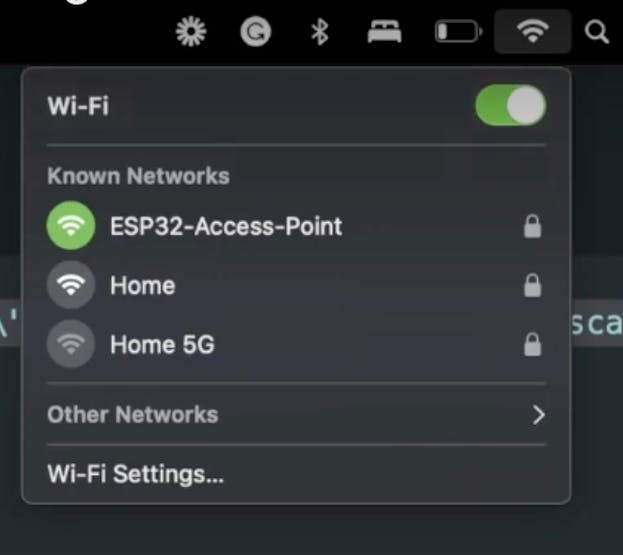Open the Bluetooth menu bar icon
Screen dimensions: 623x555
(320, 33)
